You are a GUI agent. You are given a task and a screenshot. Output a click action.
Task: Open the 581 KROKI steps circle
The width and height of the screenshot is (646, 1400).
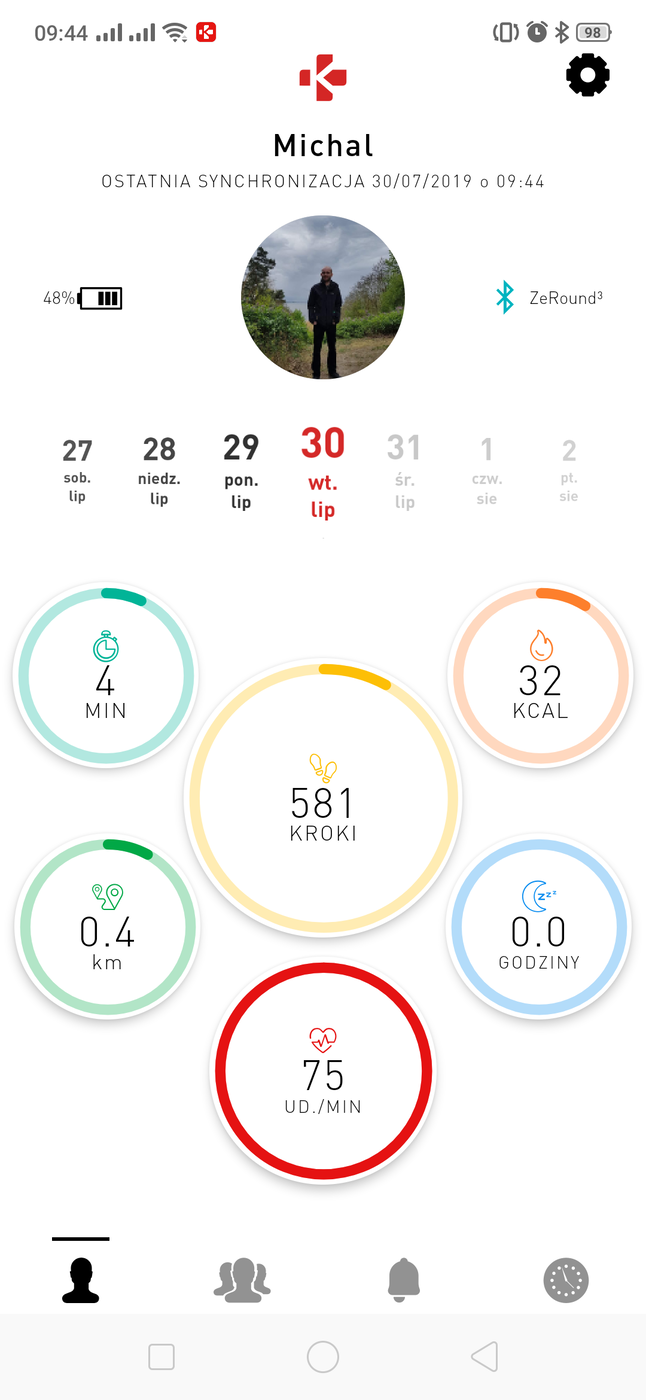click(323, 797)
